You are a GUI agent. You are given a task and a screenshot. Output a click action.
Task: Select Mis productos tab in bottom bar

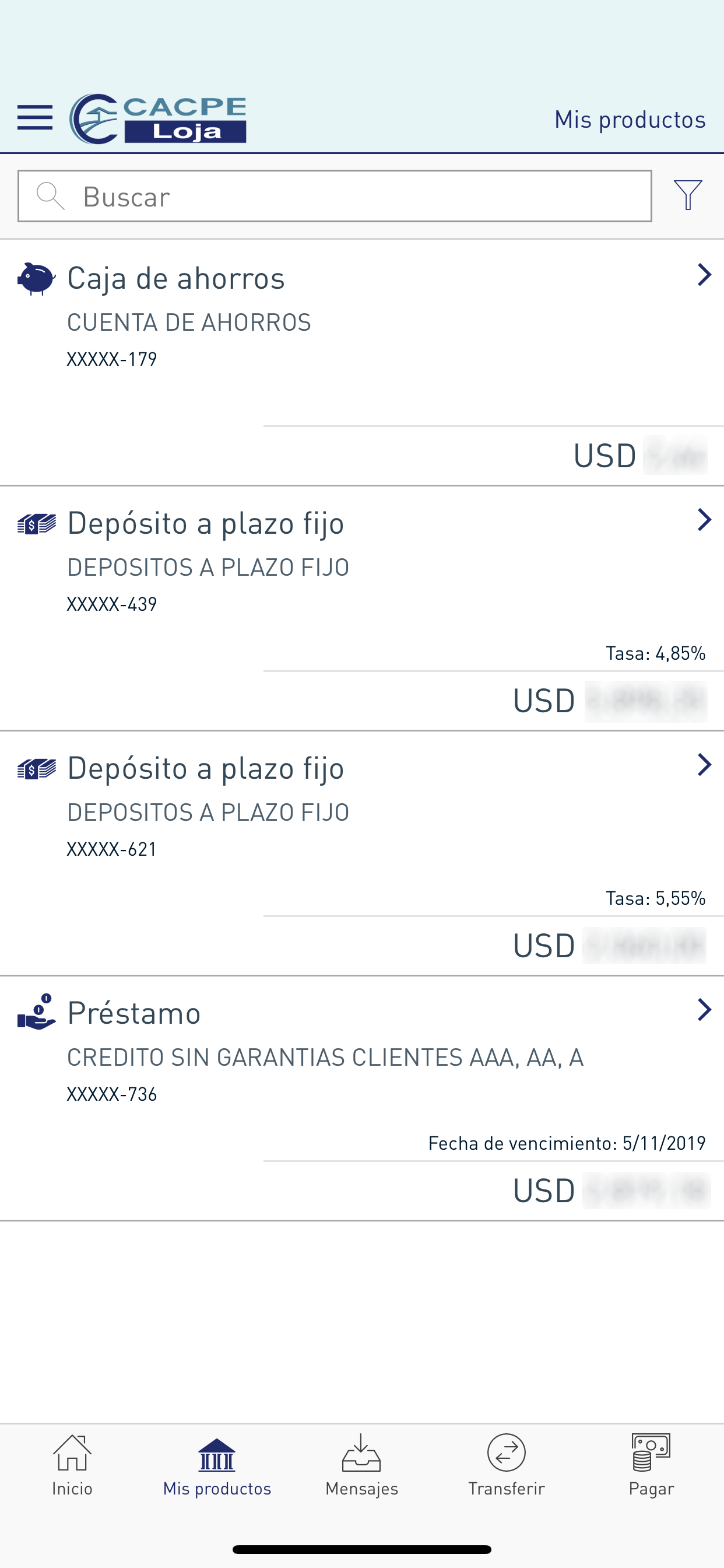tap(217, 1465)
